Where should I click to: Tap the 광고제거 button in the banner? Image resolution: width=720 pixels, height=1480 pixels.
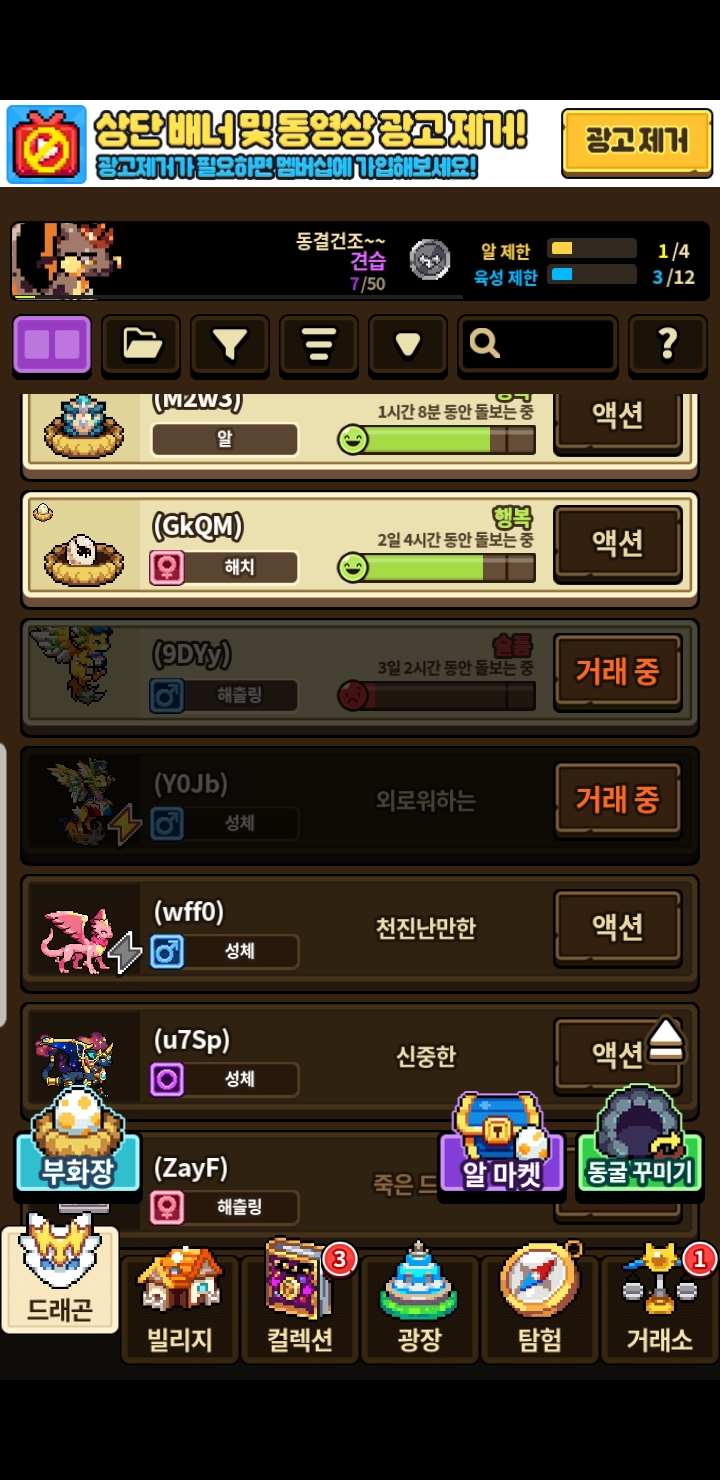[637, 142]
